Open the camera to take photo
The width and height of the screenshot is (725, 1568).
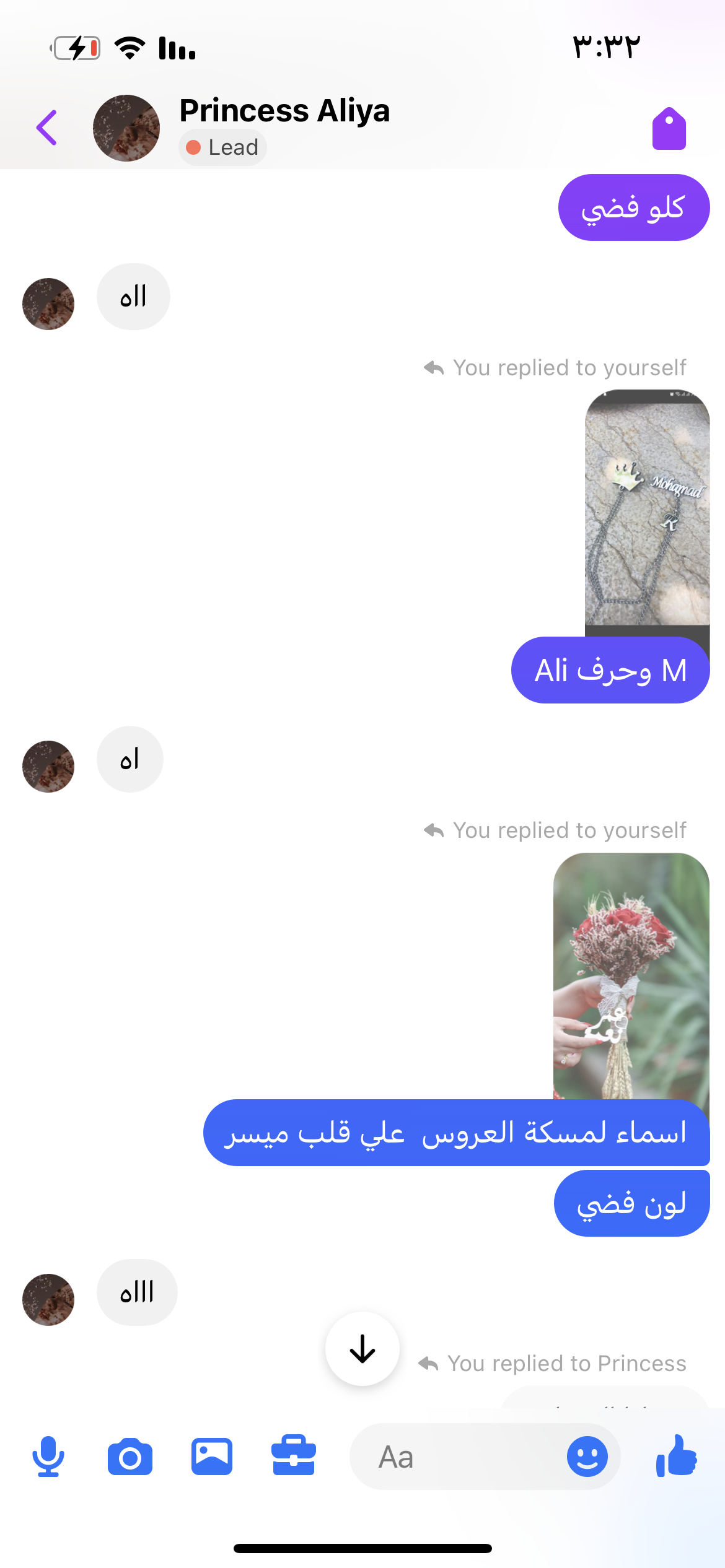tap(130, 1457)
